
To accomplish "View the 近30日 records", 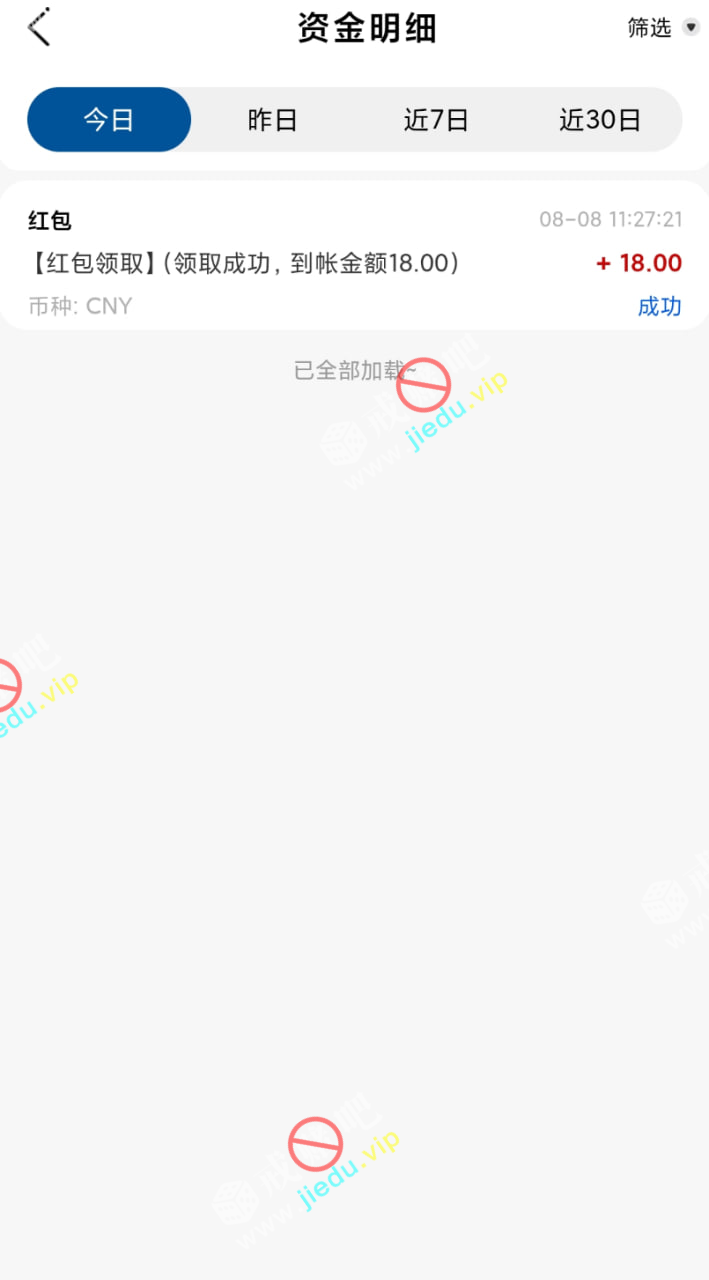I will pos(599,120).
